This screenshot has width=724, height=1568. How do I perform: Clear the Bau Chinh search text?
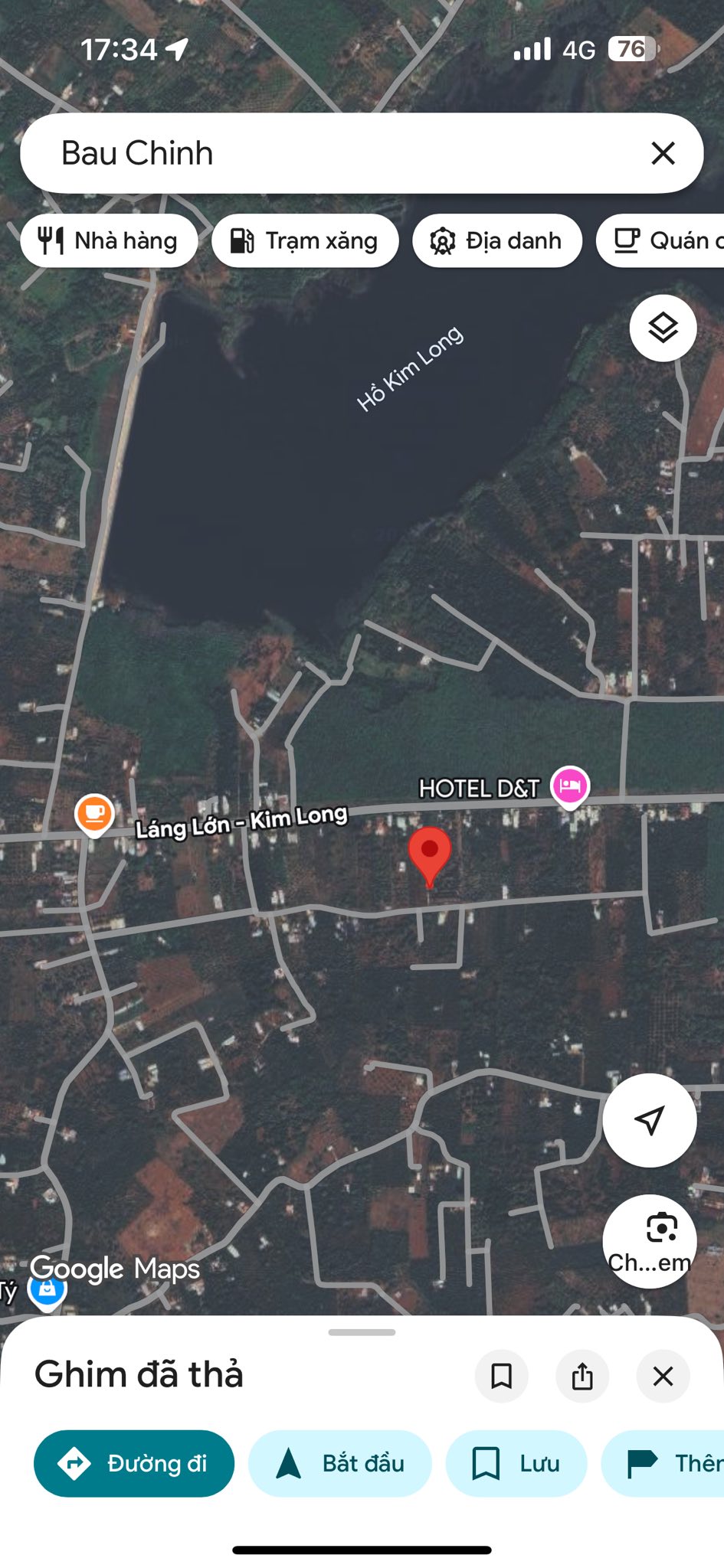(663, 153)
